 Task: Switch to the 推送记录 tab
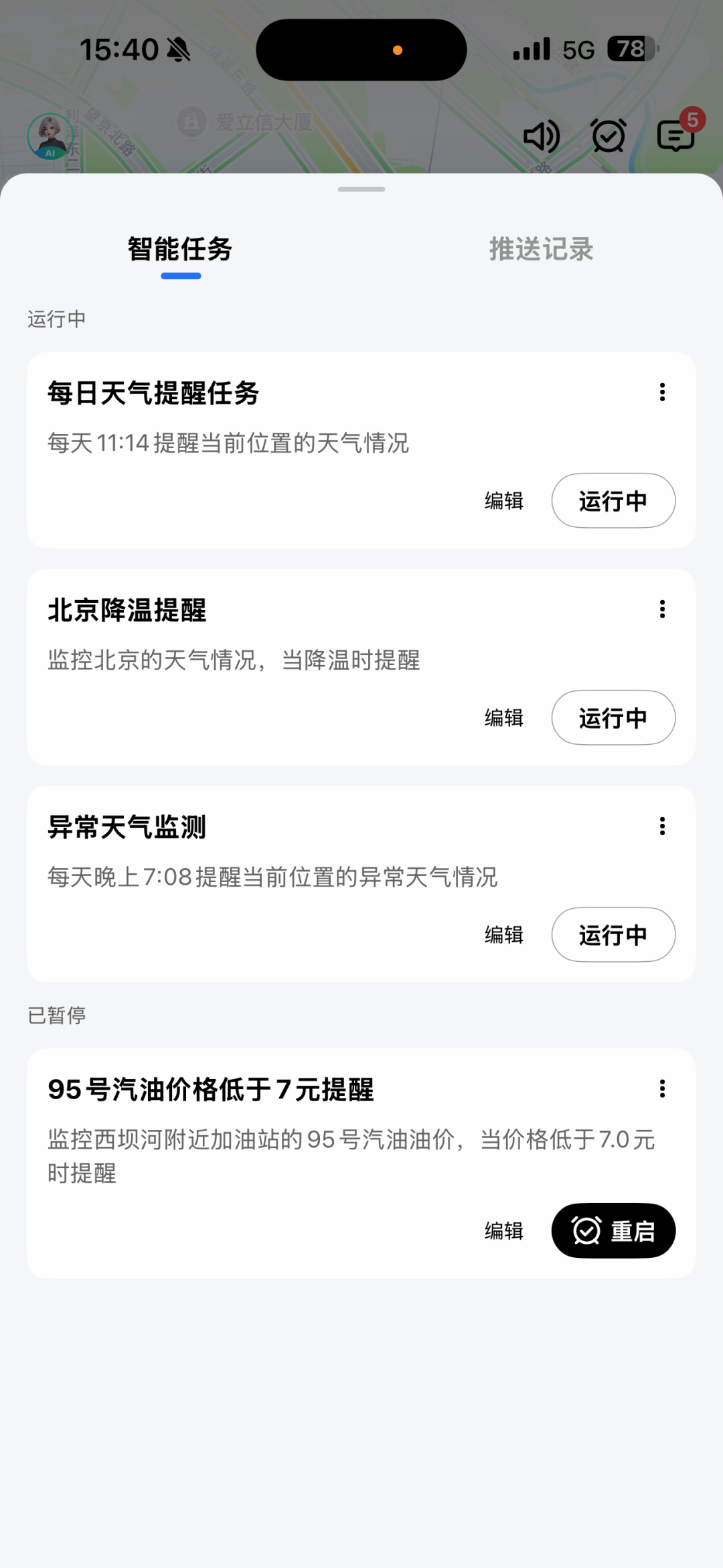point(541,249)
